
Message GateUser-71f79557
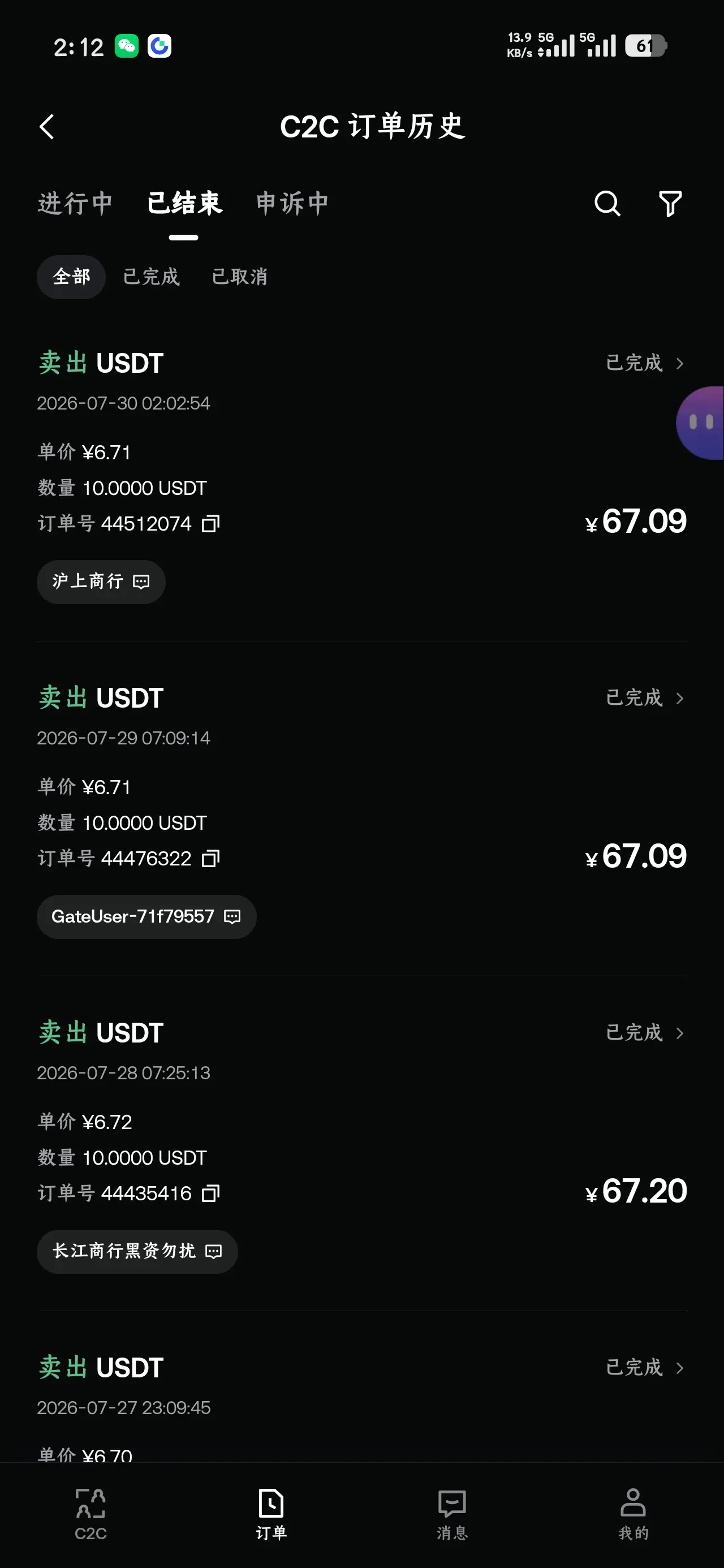pos(146,917)
